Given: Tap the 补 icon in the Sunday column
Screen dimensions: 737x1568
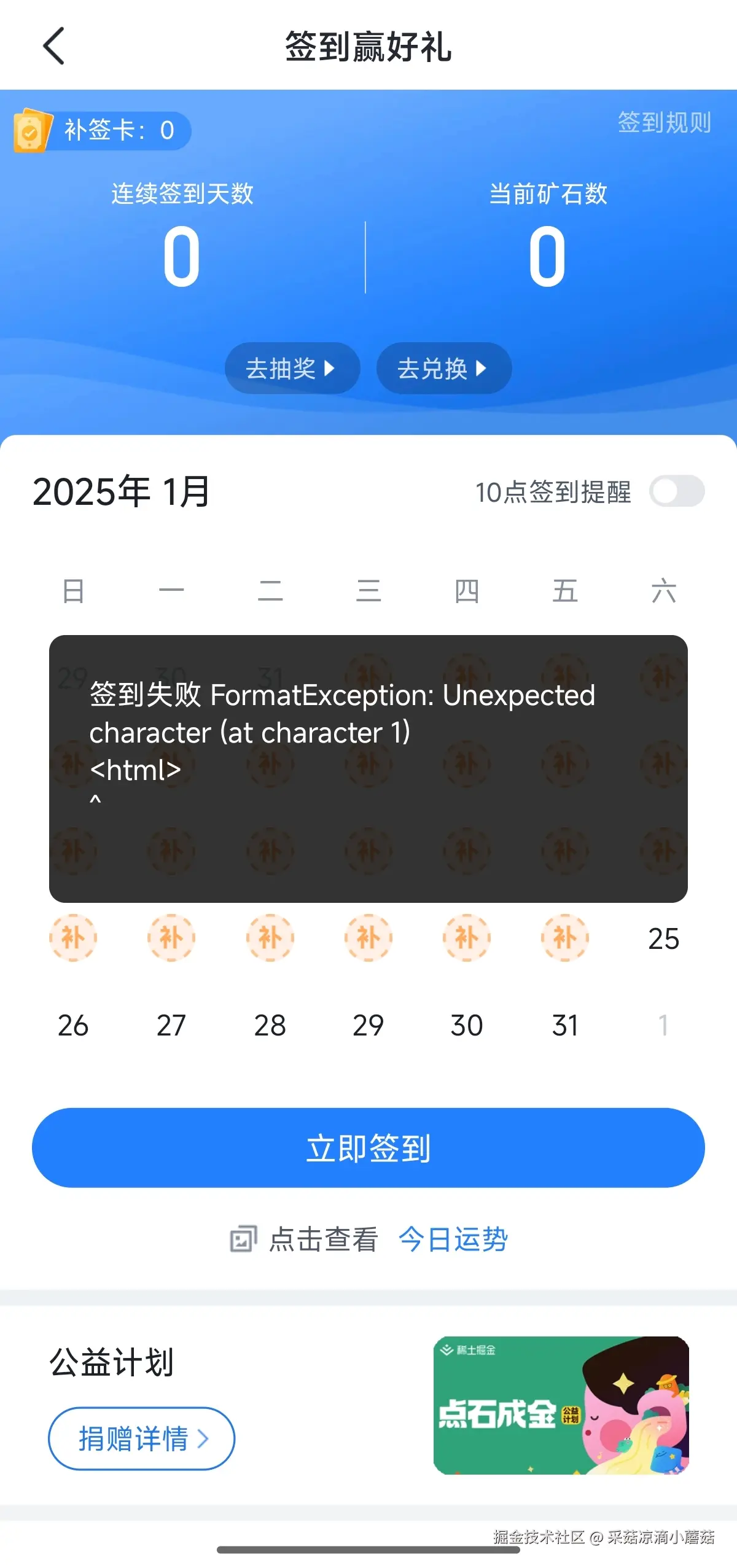Looking at the screenshot, I should tap(74, 938).
